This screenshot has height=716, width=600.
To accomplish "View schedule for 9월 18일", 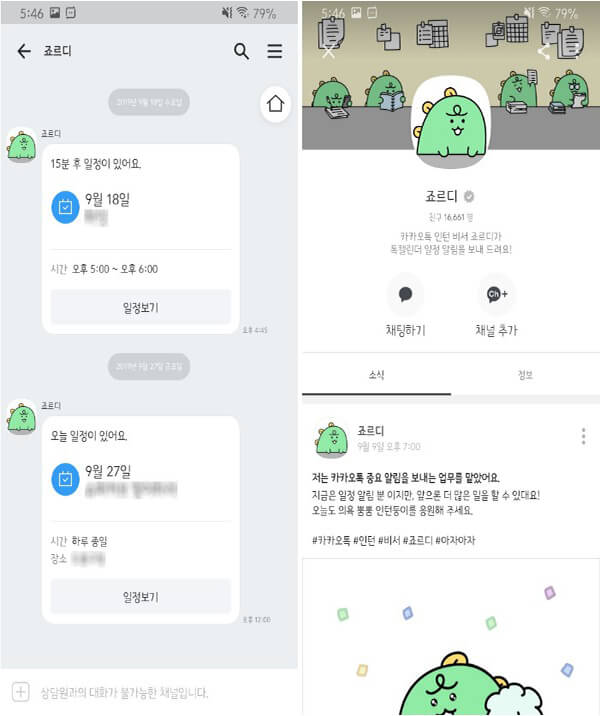I will tap(140, 307).
